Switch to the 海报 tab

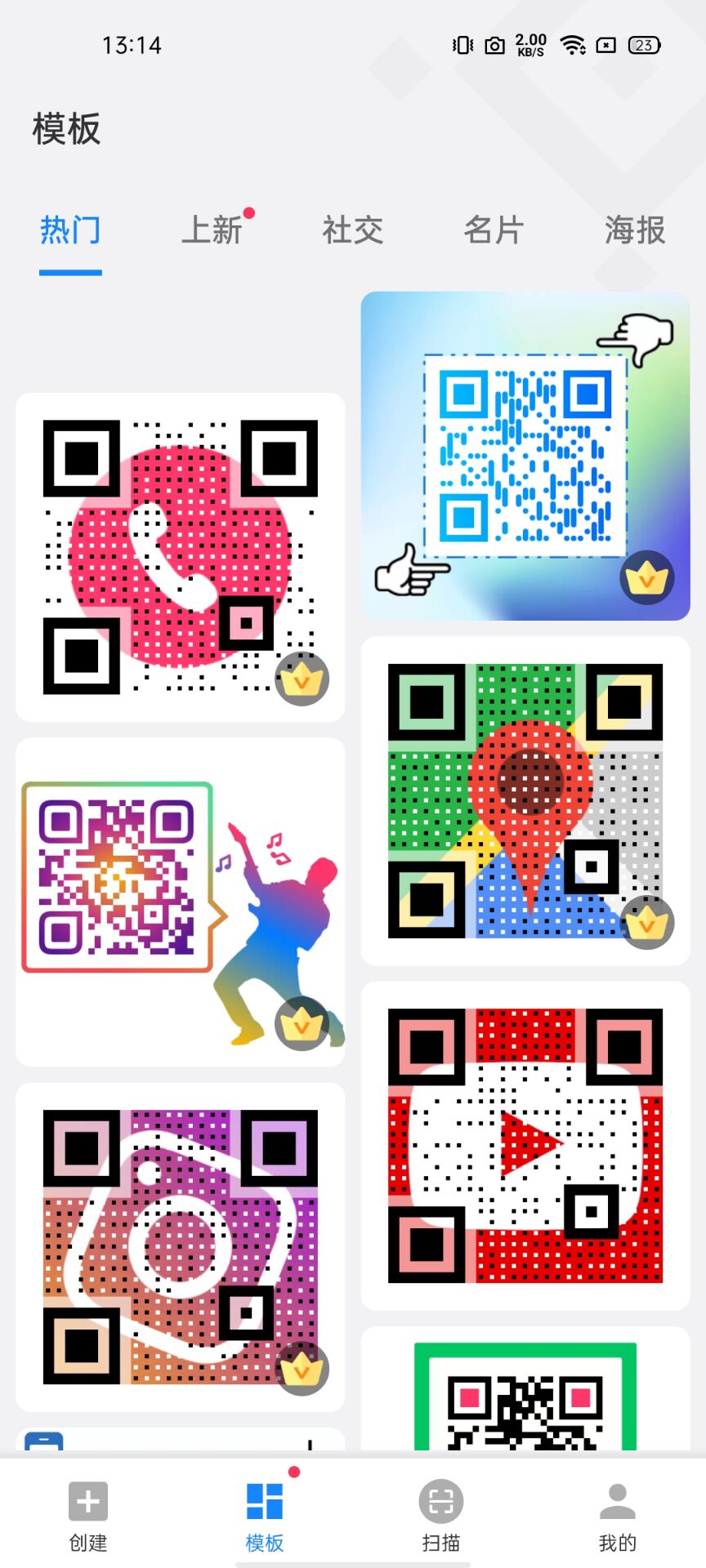point(635,231)
